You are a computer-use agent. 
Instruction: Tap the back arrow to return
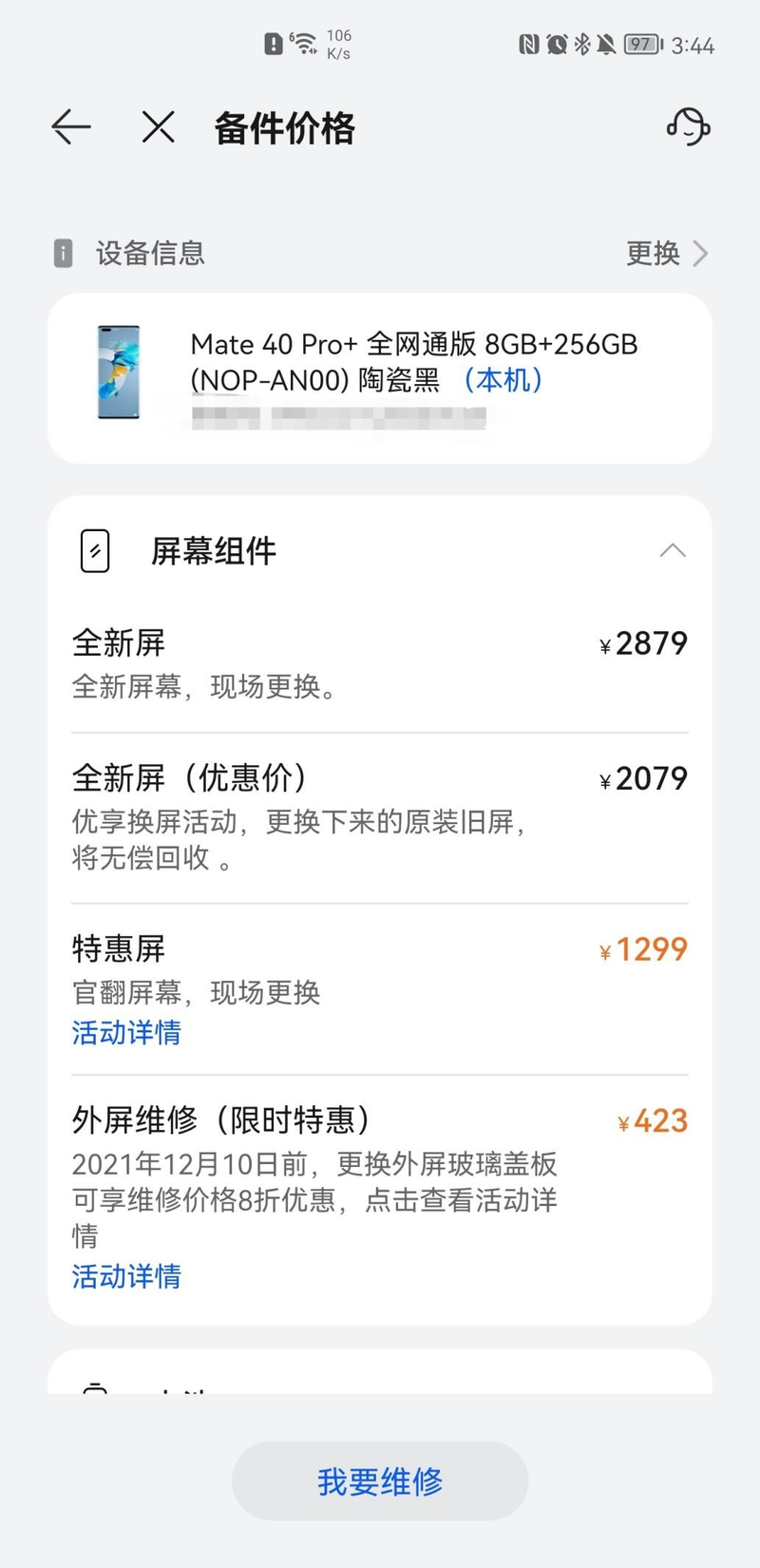point(71,127)
